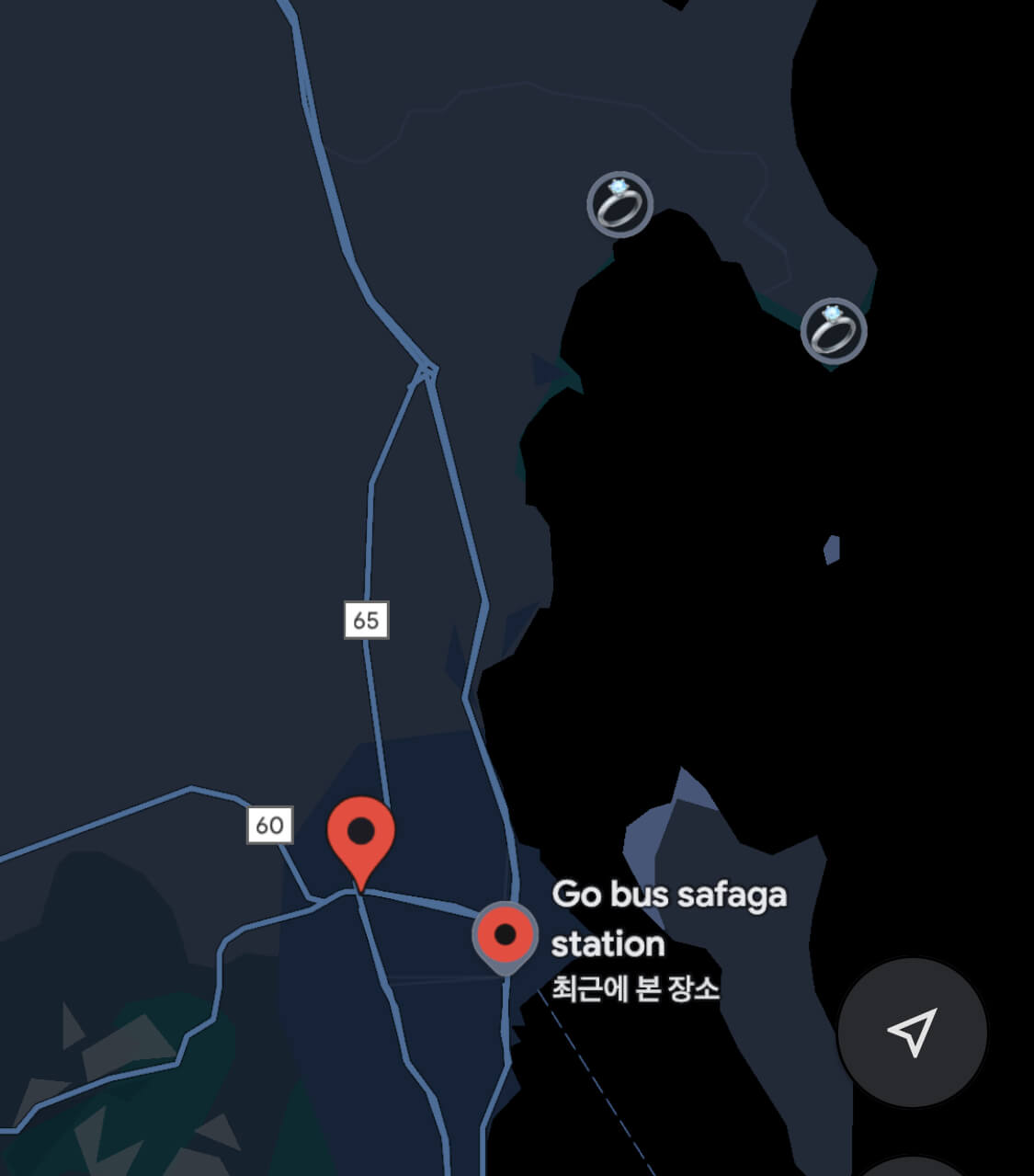The height and width of the screenshot is (1176, 1034).
Task: Click the Highway 60 route shield
Action: [x=271, y=823]
